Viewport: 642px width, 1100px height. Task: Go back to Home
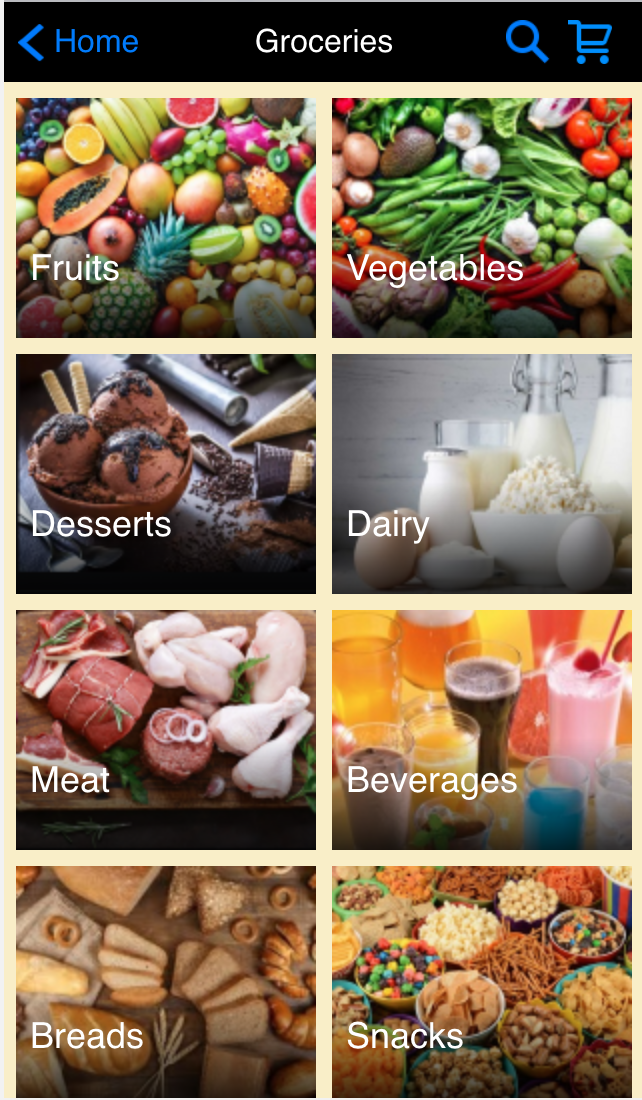point(78,42)
